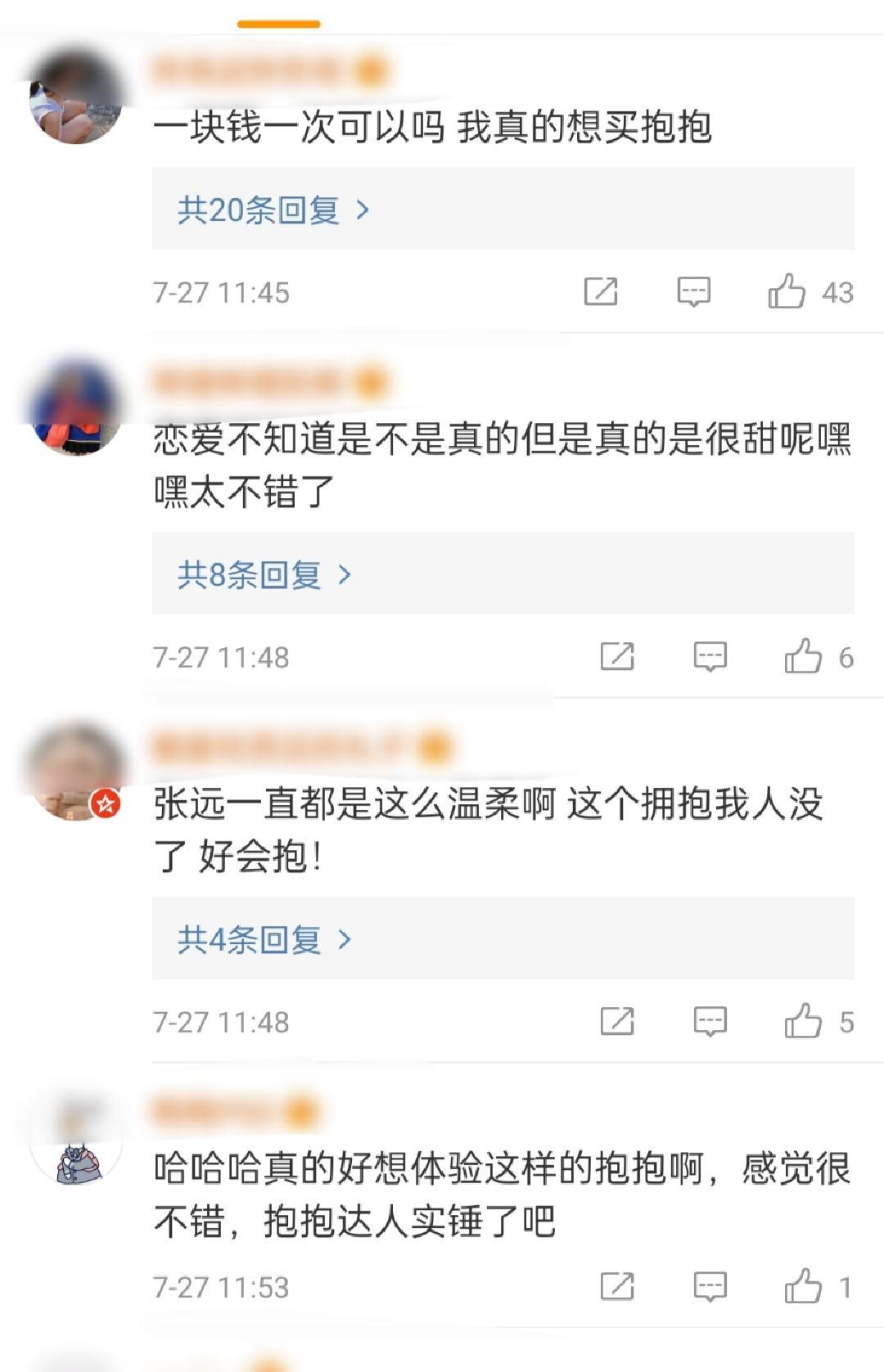Like the comment 一块钱一次可以吗
The height and width of the screenshot is (1372, 884).
[787, 292]
